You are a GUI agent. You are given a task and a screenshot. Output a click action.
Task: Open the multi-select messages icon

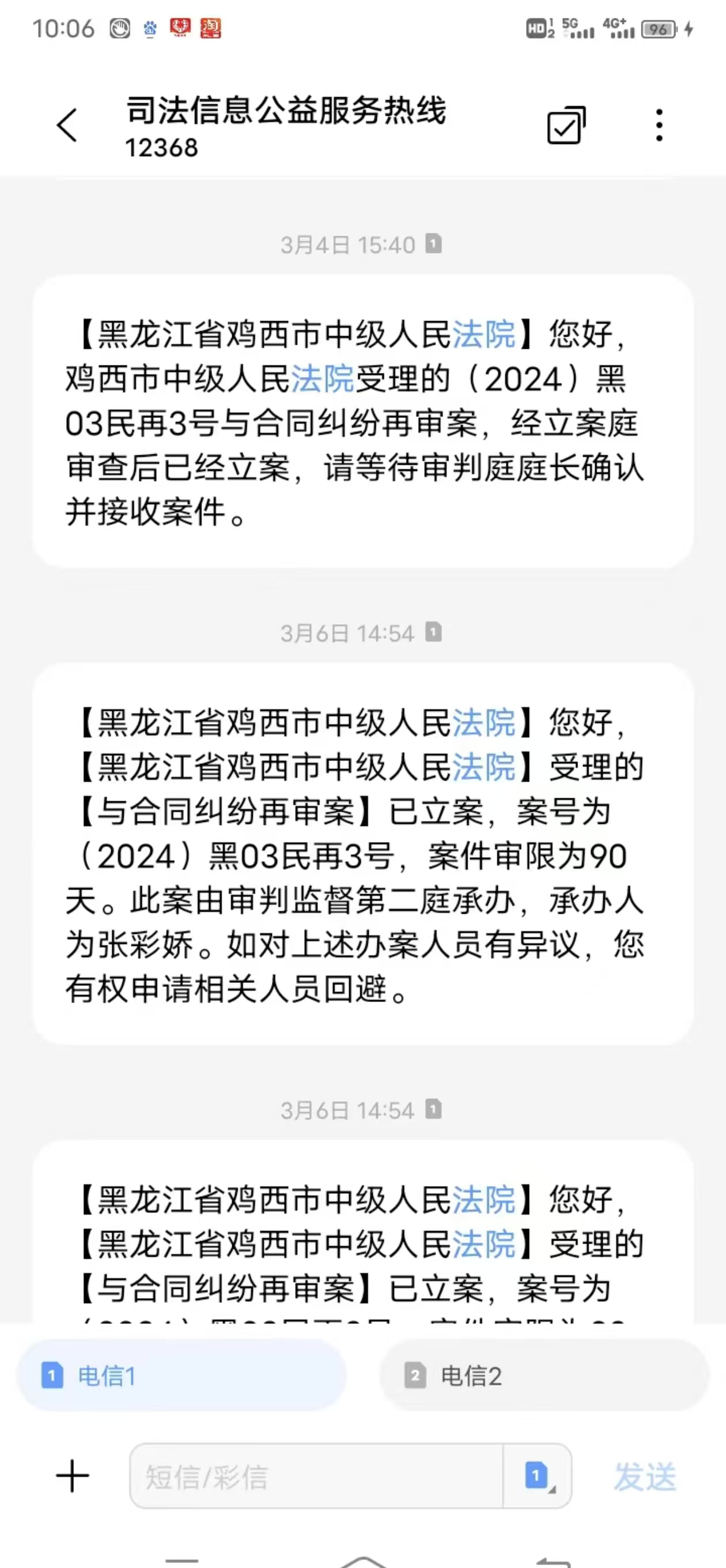566,126
